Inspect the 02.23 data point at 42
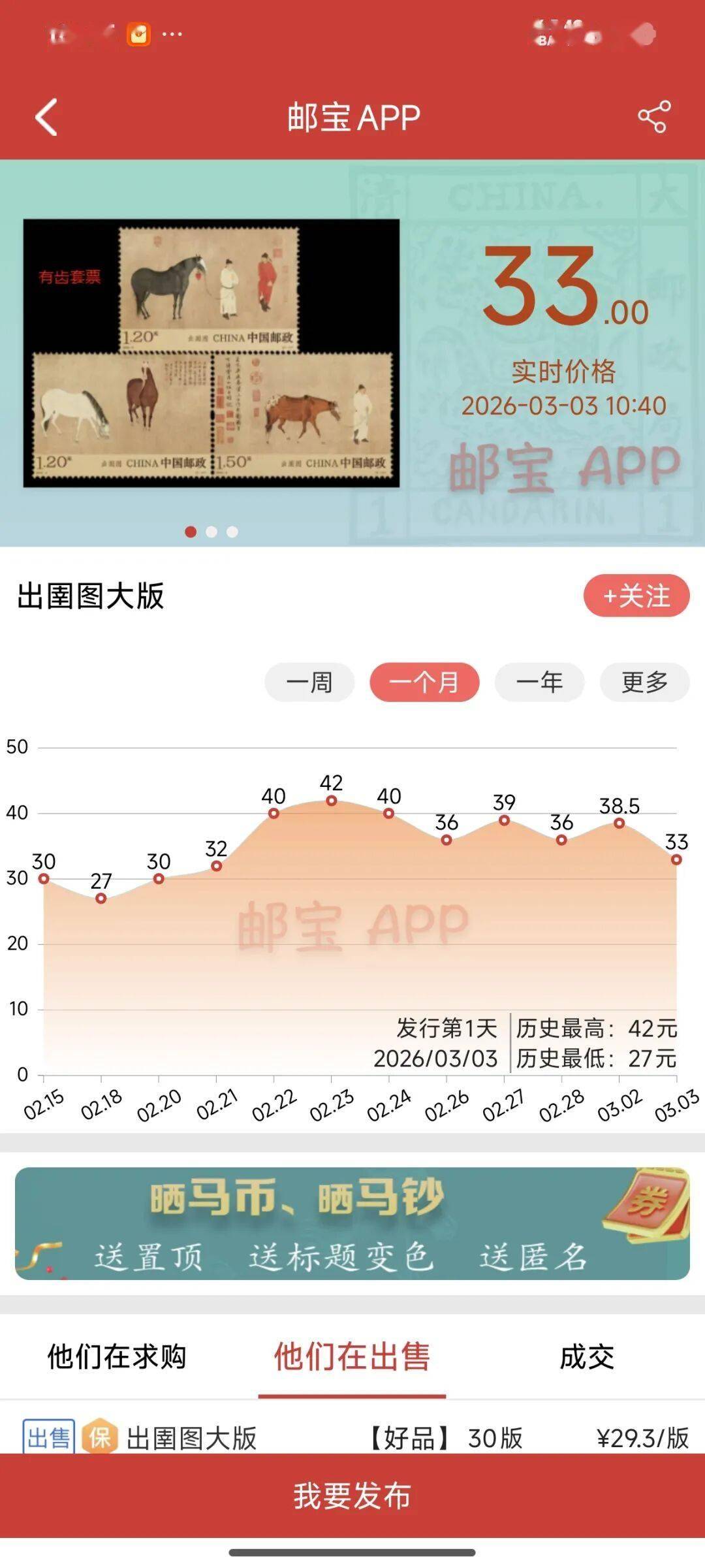 point(331,801)
